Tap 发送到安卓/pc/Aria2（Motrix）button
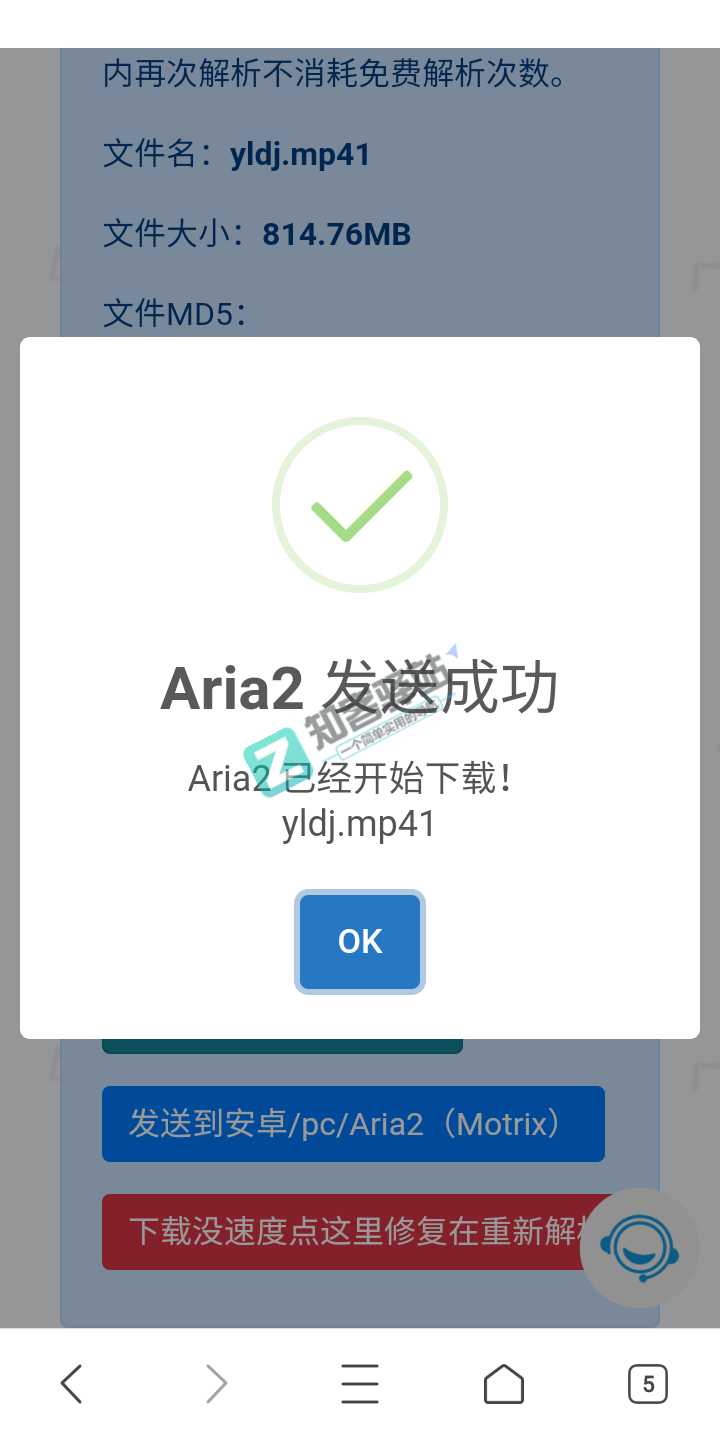The height and width of the screenshot is (1440, 720). coord(353,1124)
